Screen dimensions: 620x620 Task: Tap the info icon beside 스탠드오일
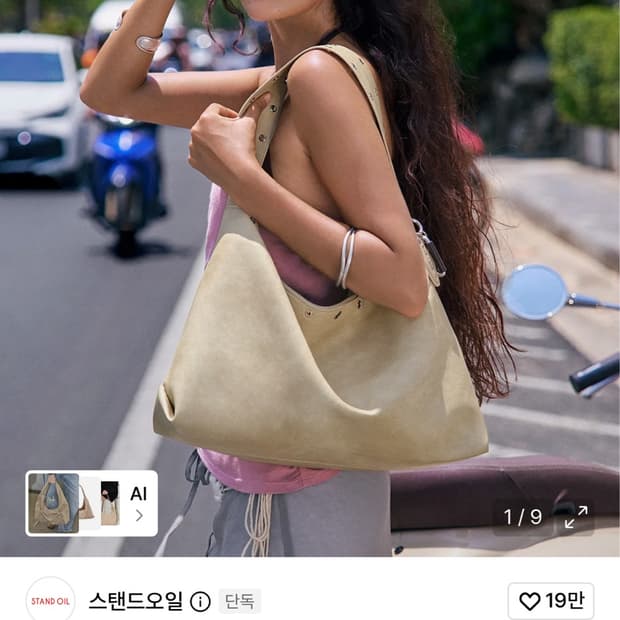click(200, 601)
